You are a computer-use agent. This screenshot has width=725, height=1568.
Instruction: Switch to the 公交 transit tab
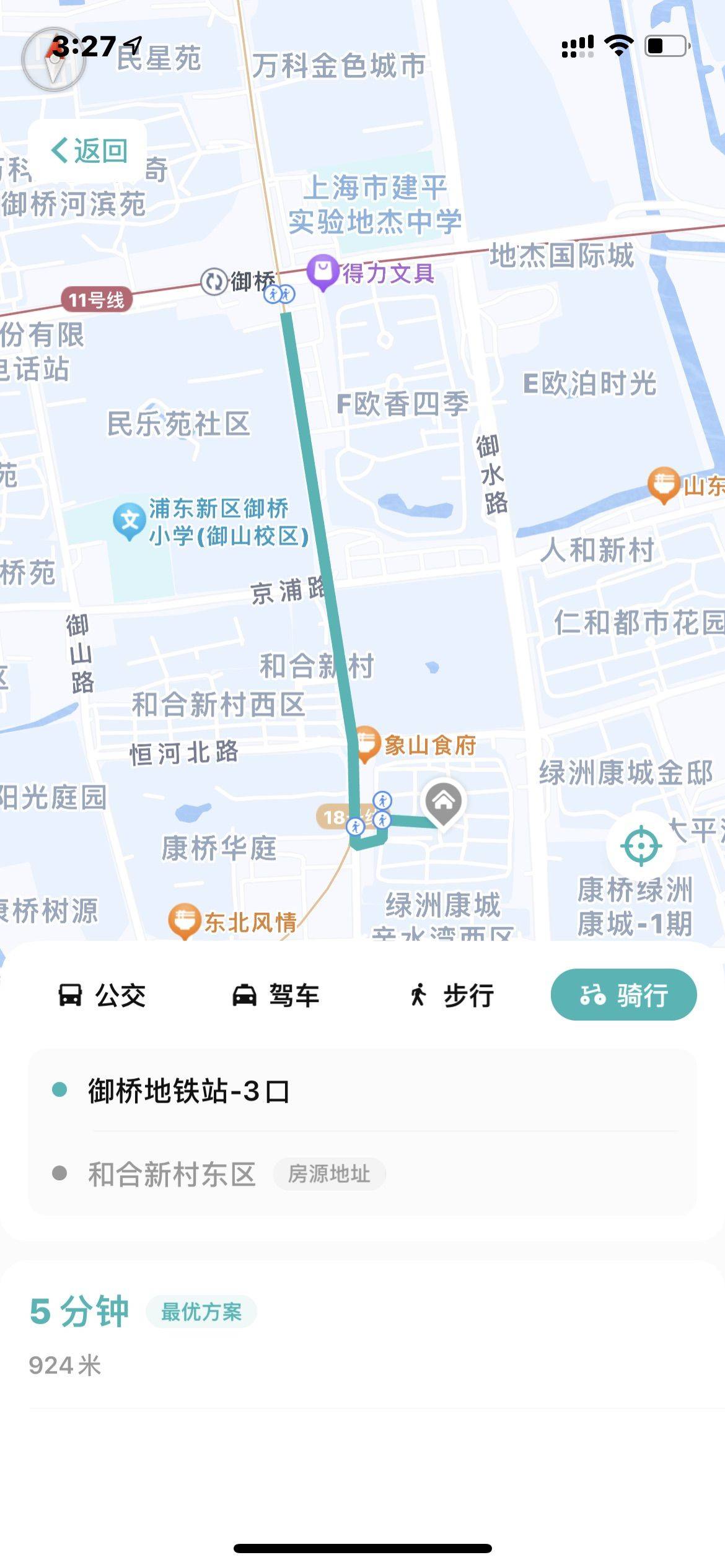(102, 995)
